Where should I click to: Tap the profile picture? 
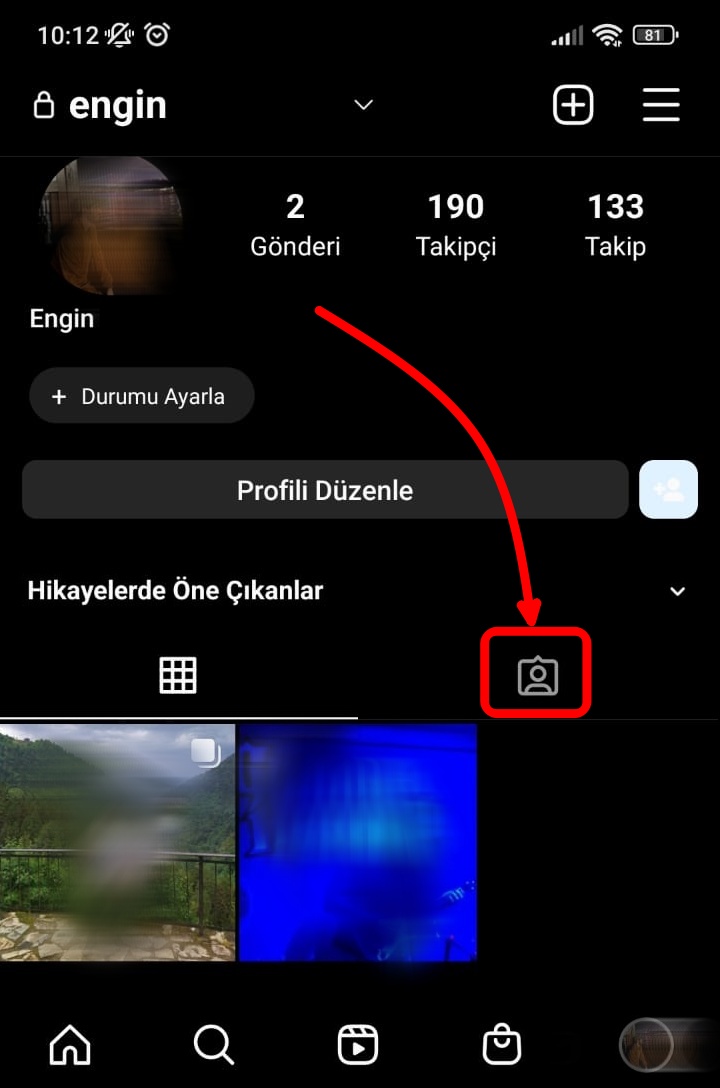[110, 225]
